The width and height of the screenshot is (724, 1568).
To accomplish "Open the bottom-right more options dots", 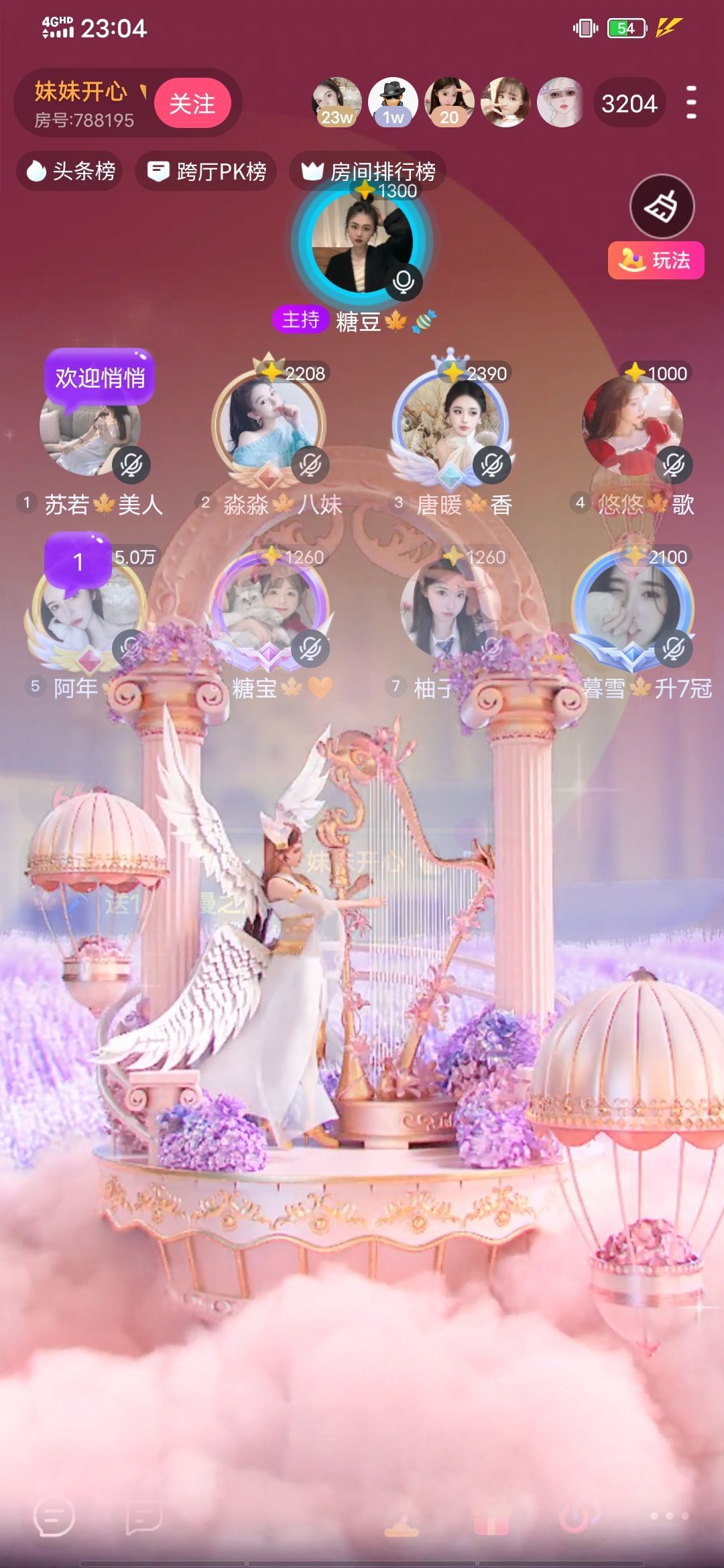I will click(x=669, y=1516).
